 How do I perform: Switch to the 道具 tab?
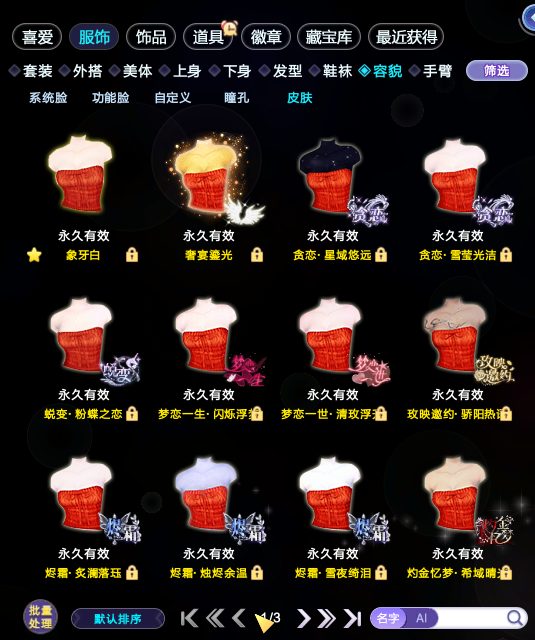coord(208,37)
